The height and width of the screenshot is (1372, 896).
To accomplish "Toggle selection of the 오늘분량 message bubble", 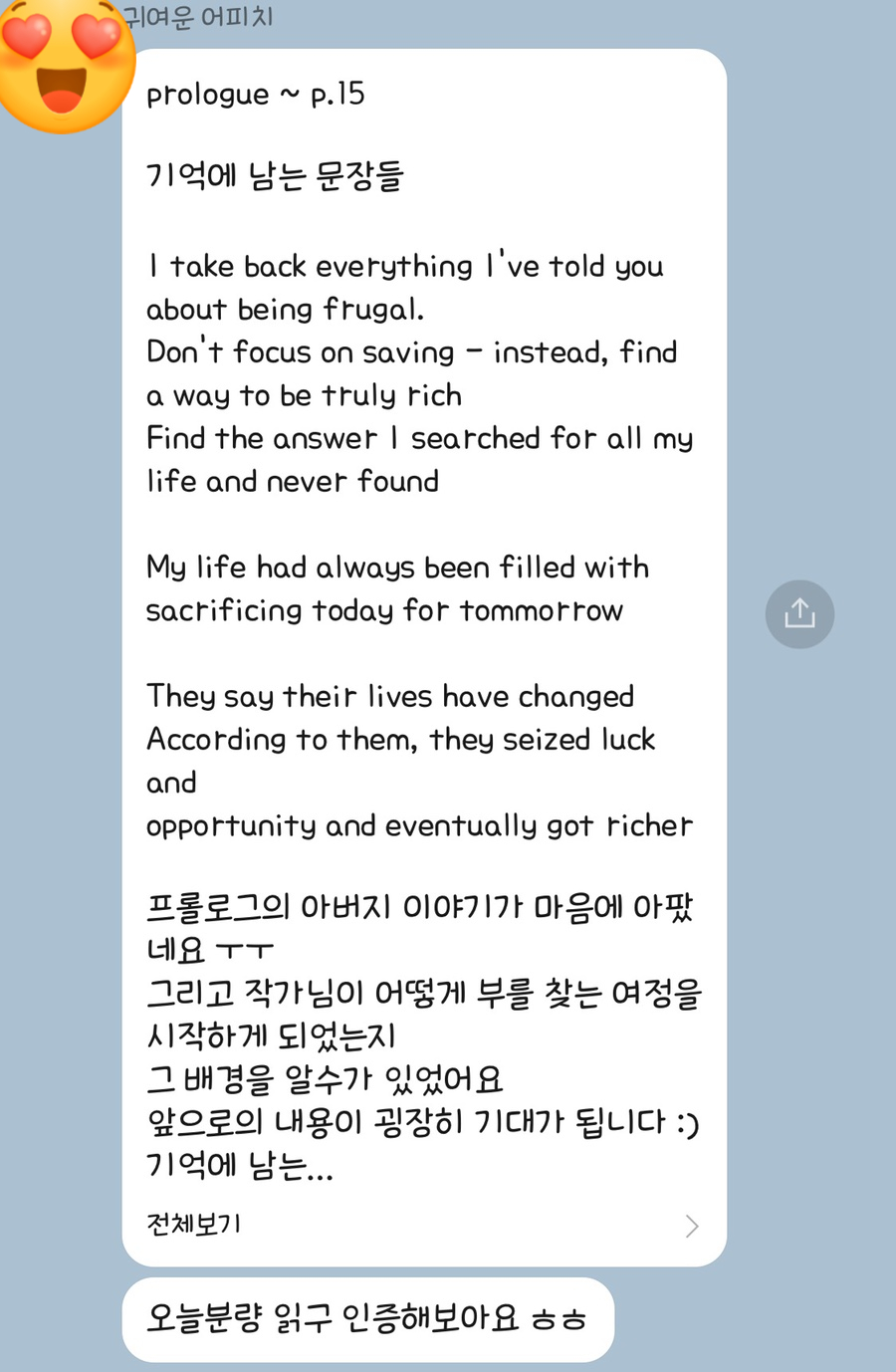I will 368,1318.
